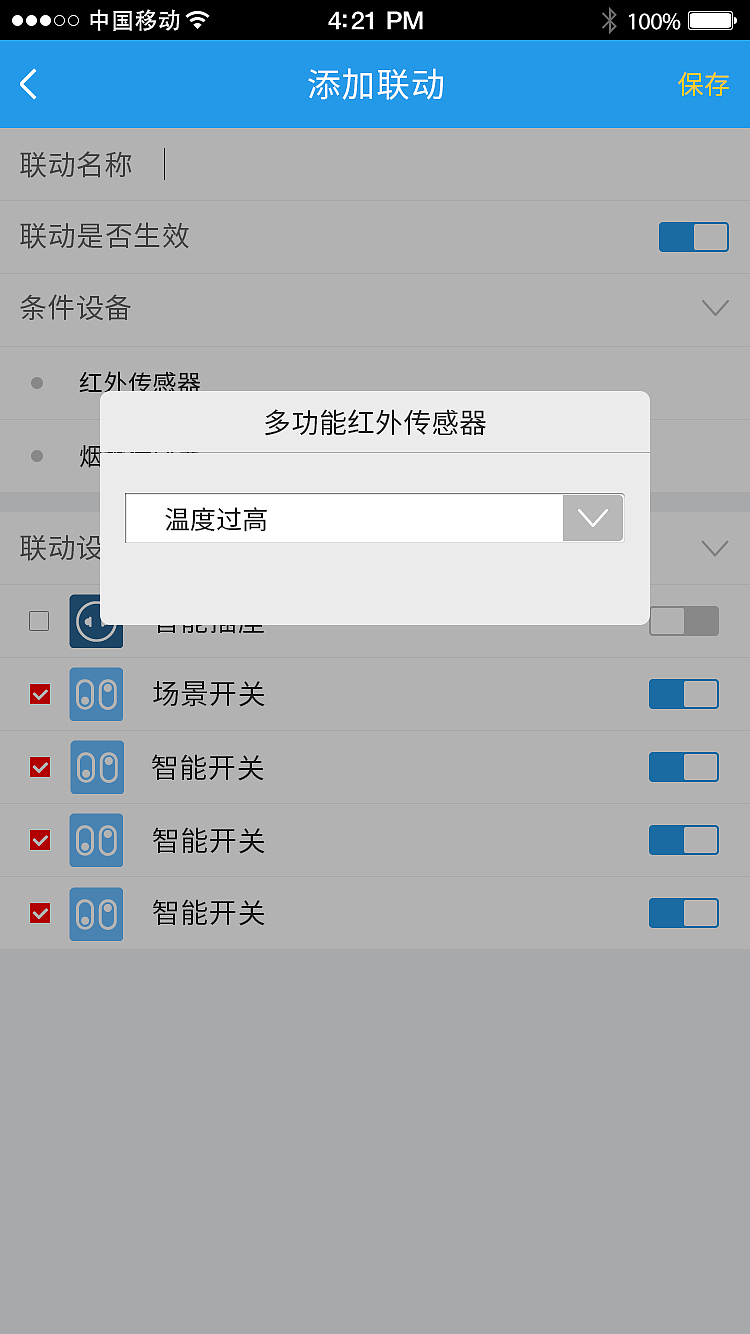The image size is (750, 1334).
Task: Tap the back arrow in the header
Action: tap(27, 84)
